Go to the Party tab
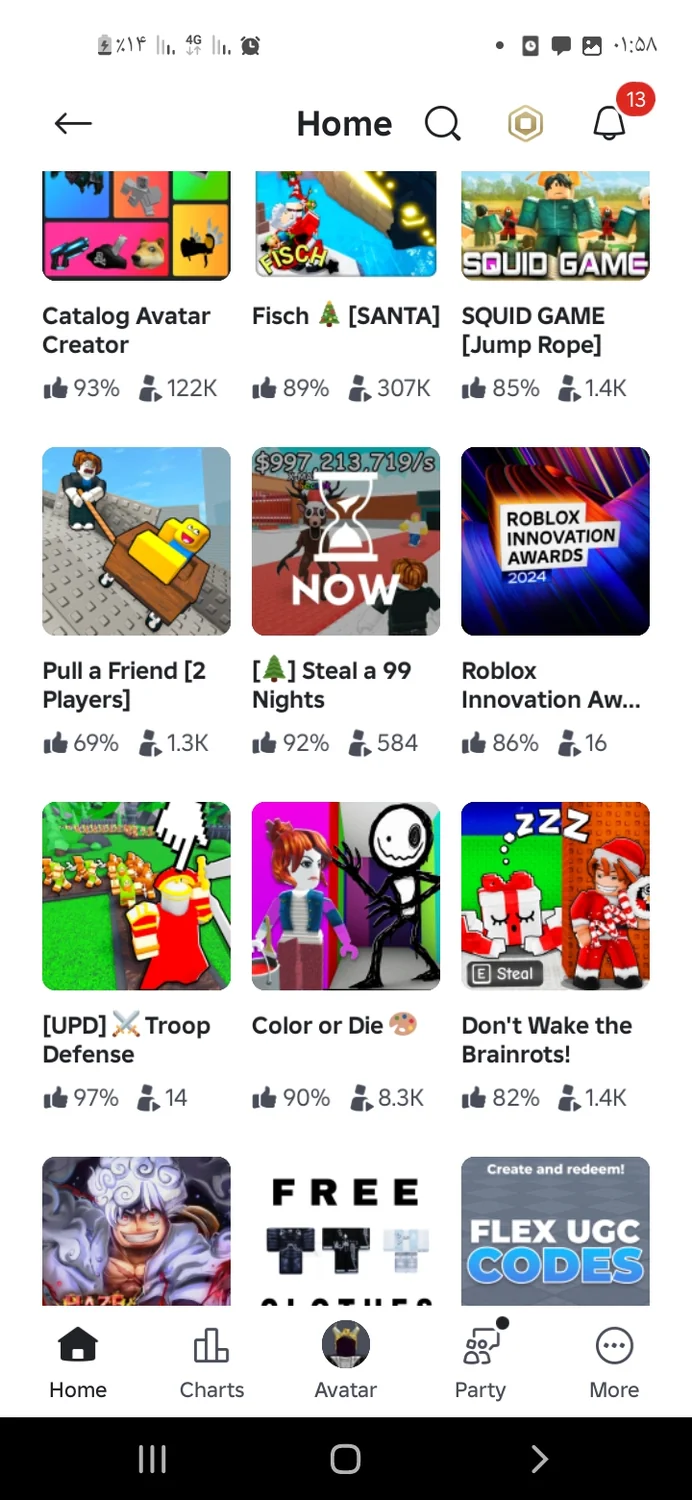692x1500 pixels. point(480,1362)
